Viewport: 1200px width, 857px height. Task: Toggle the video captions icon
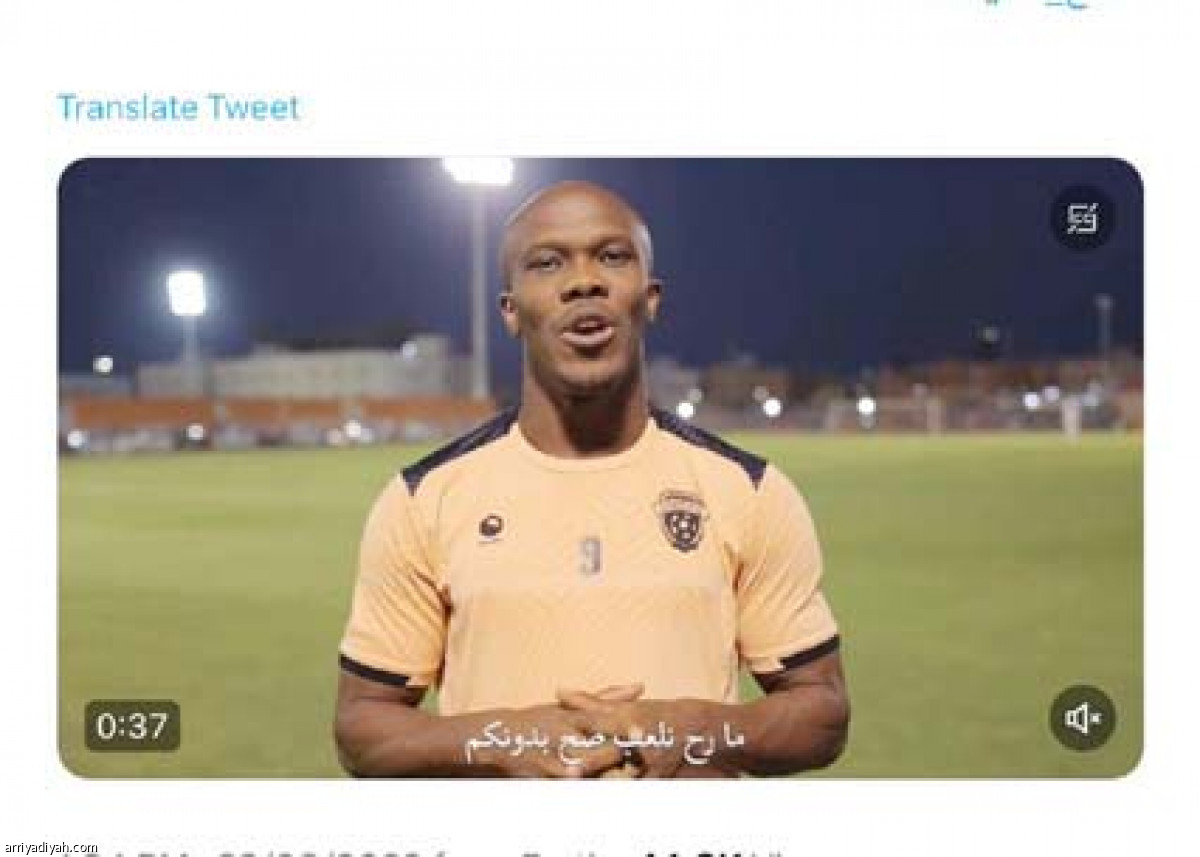click(x=1082, y=217)
